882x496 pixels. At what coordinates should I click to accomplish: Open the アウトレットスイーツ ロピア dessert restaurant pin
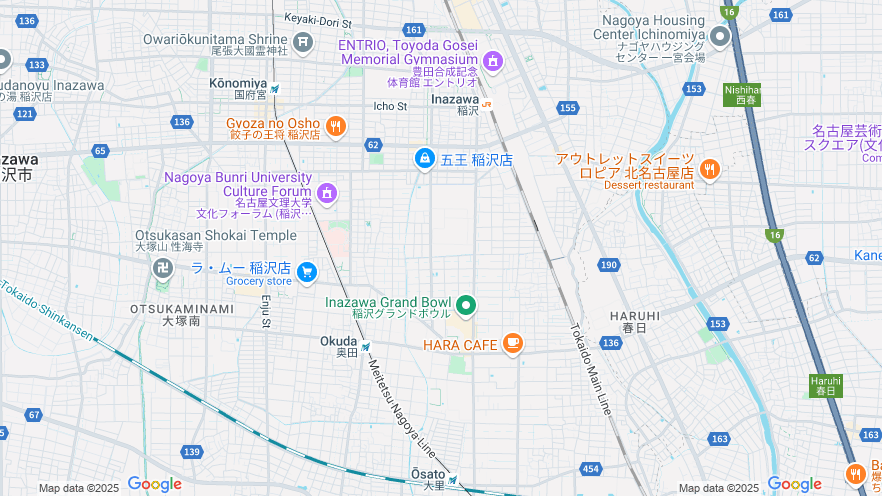(x=709, y=169)
